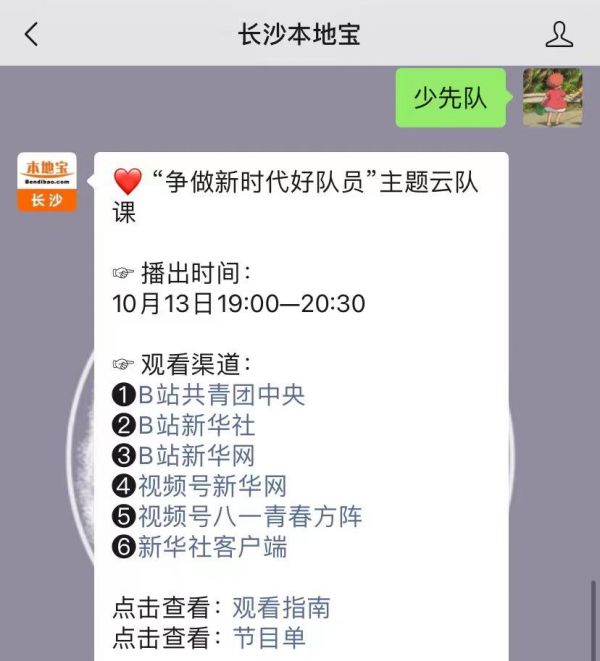Tap the 本地宝 长沙 account avatar
This screenshot has height=661, width=600.
(x=47, y=182)
